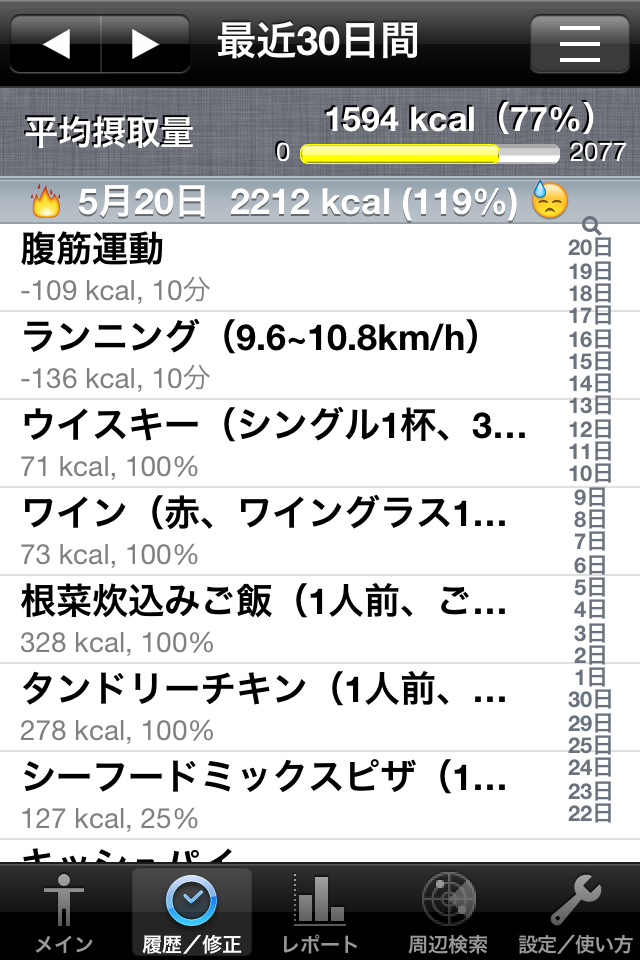Edit the ワイン (赤) entry
Image resolution: width=640 pixels, height=960 pixels.
pos(280,531)
